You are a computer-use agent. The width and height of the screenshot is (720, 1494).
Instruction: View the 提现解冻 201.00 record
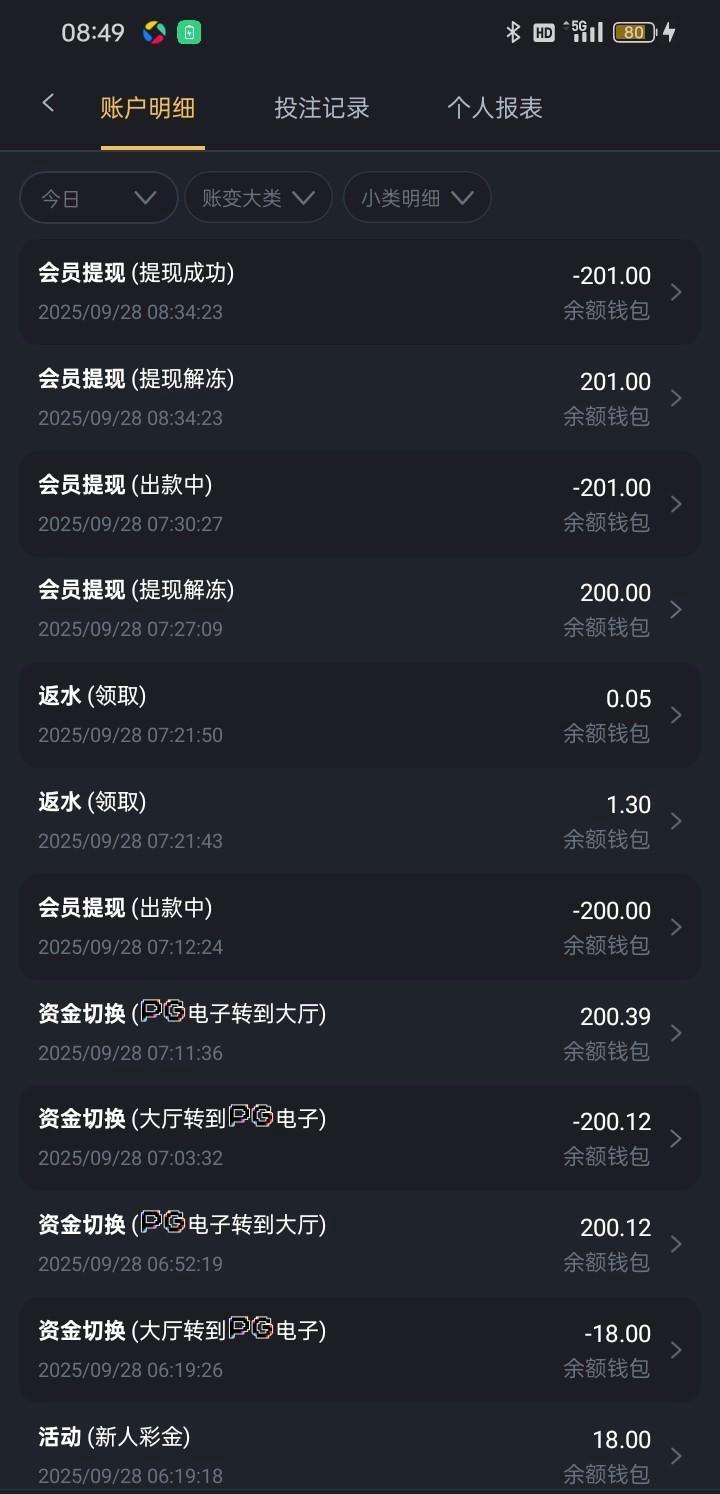coord(359,398)
